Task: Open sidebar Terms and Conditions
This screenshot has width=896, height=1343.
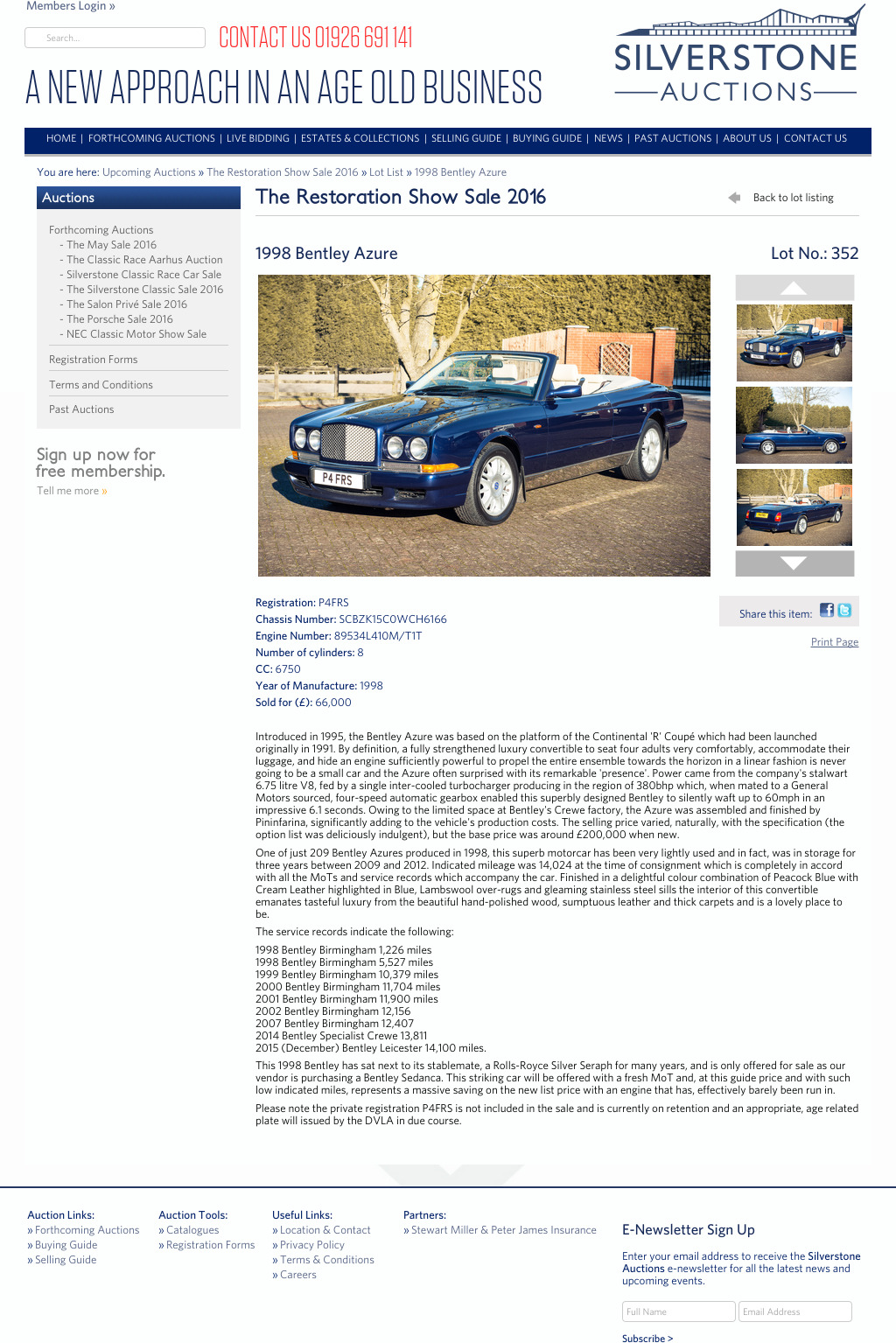Action: click(101, 385)
